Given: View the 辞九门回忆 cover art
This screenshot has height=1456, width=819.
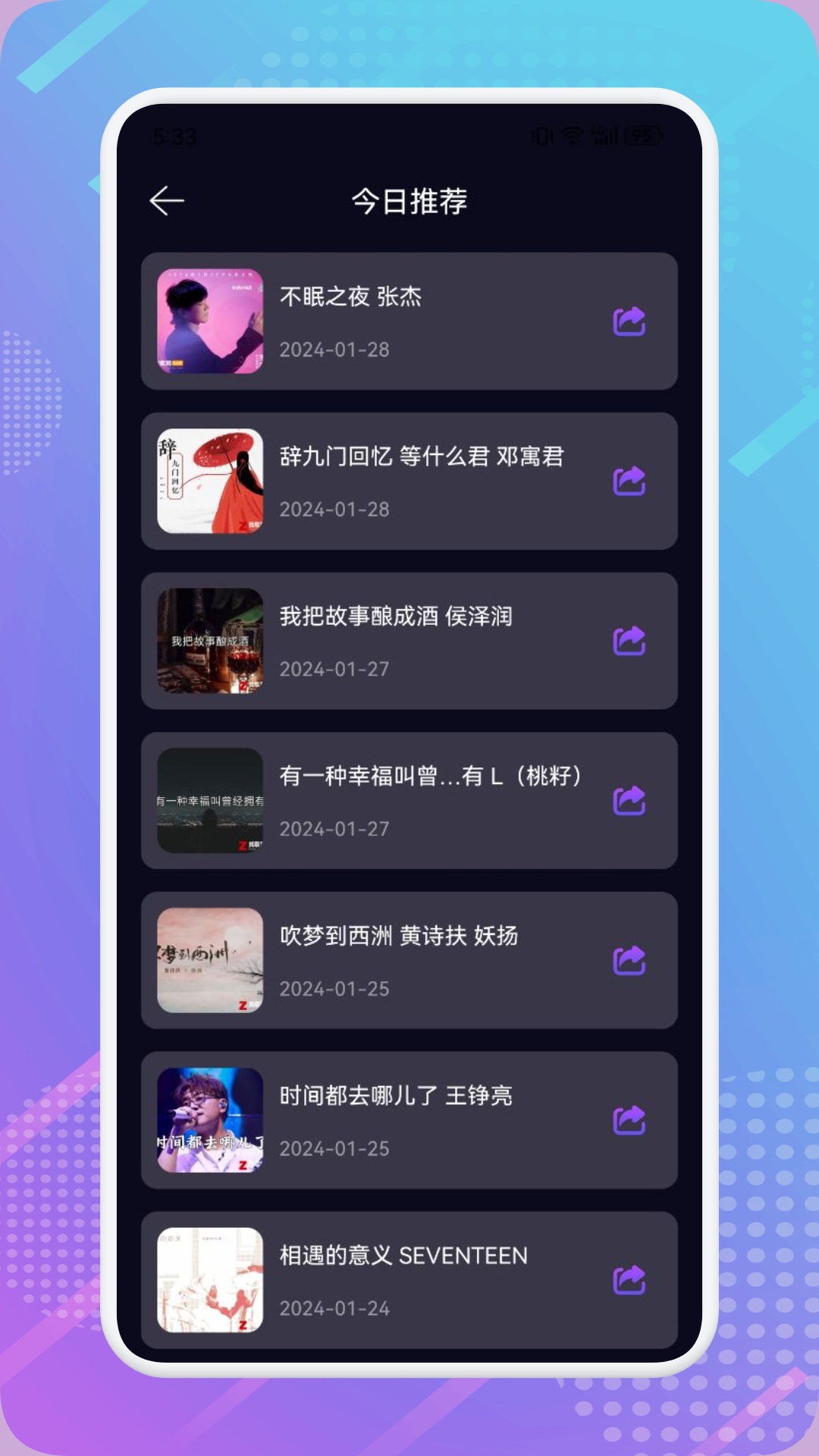Looking at the screenshot, I should [x=210, y=481].
